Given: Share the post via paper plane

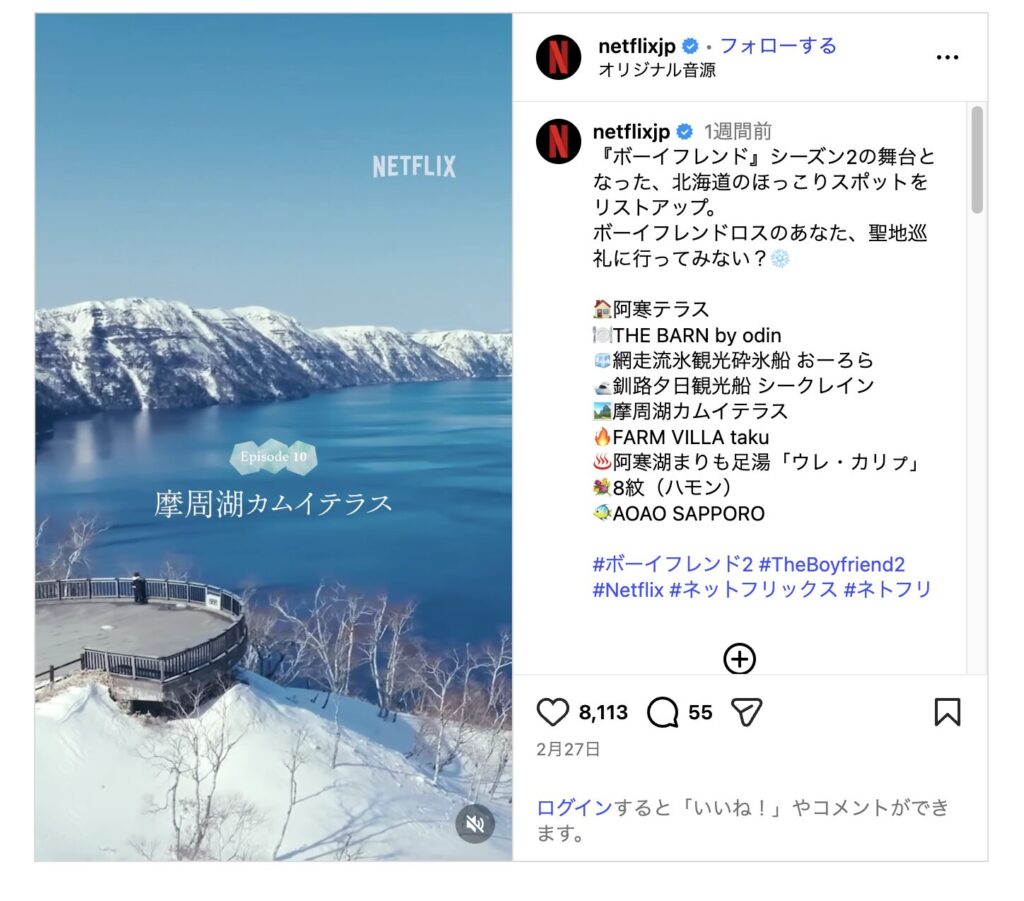Looking at the screenshot, I should pyautogui.click(x=746, y=712).
